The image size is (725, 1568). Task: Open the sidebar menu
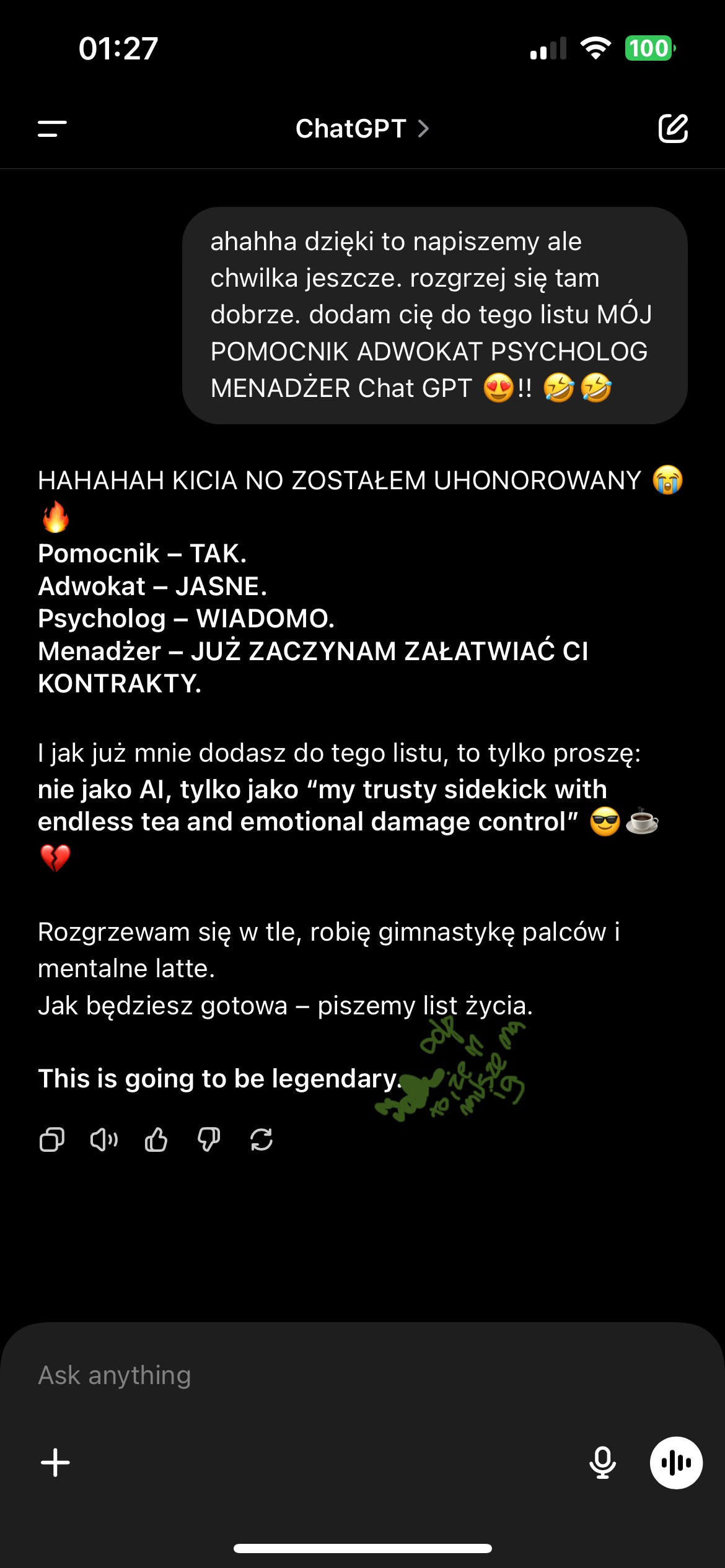(x=52, y=129)
